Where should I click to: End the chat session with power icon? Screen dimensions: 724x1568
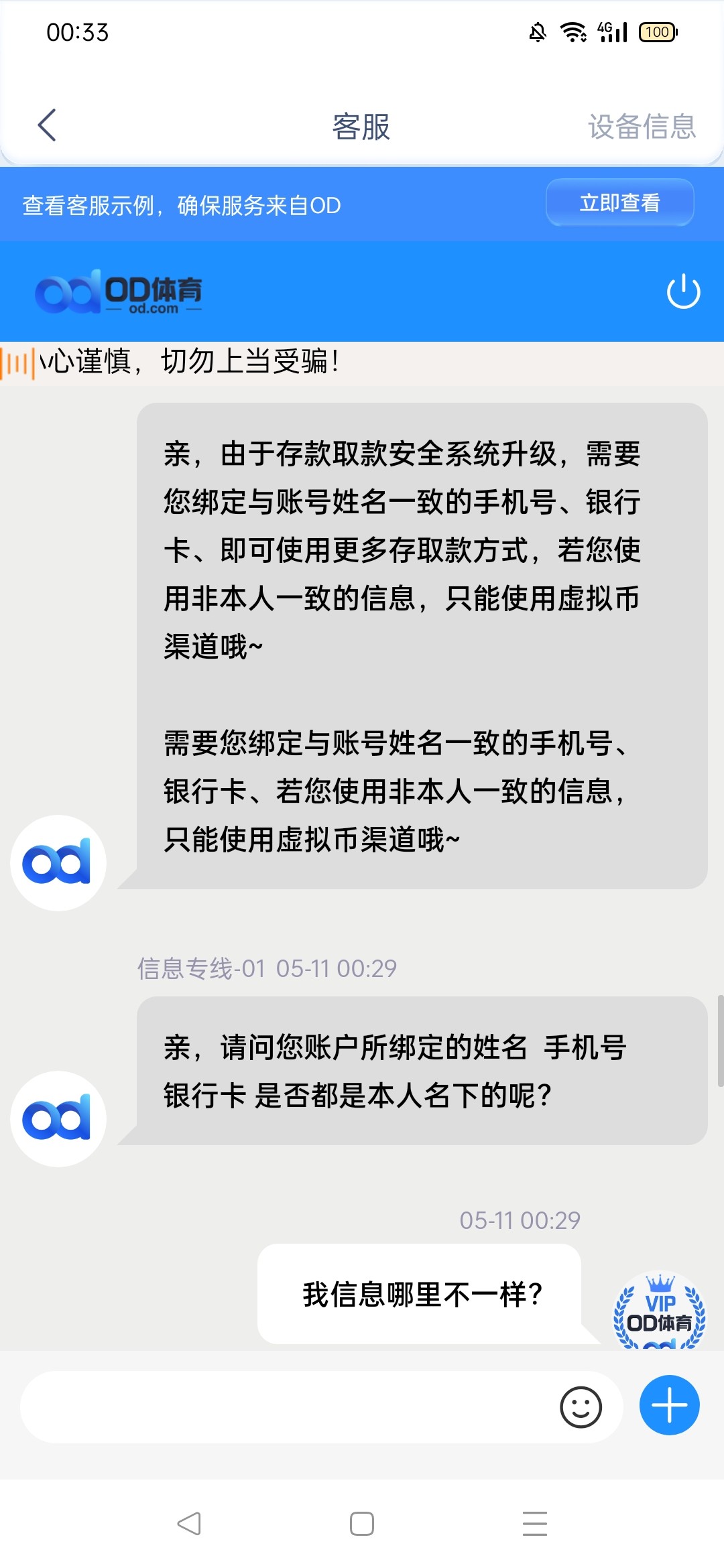[683, 291]
